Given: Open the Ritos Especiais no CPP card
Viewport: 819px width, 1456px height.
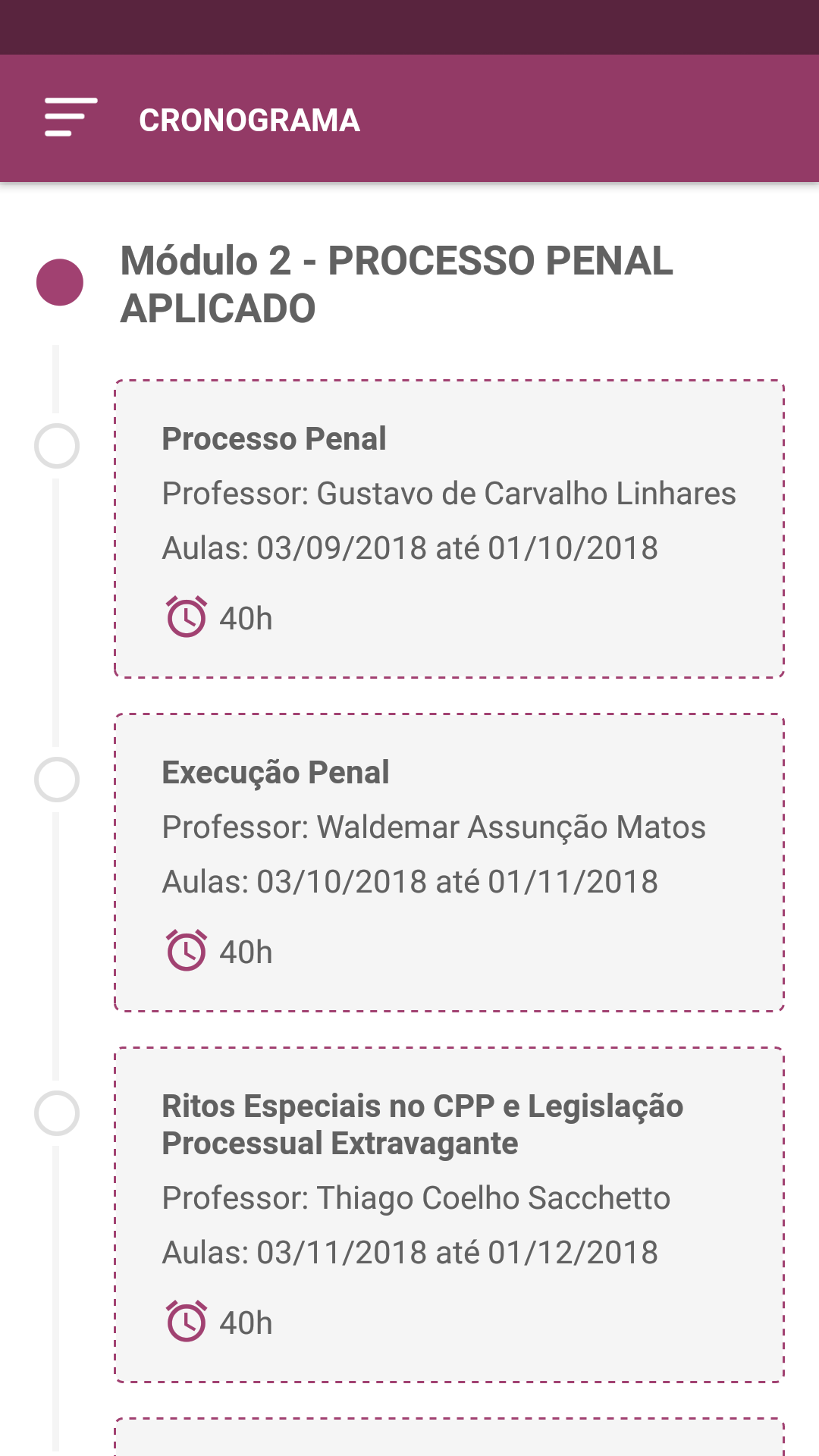Looking at the screenshot, I should [x=449, y=1215].
